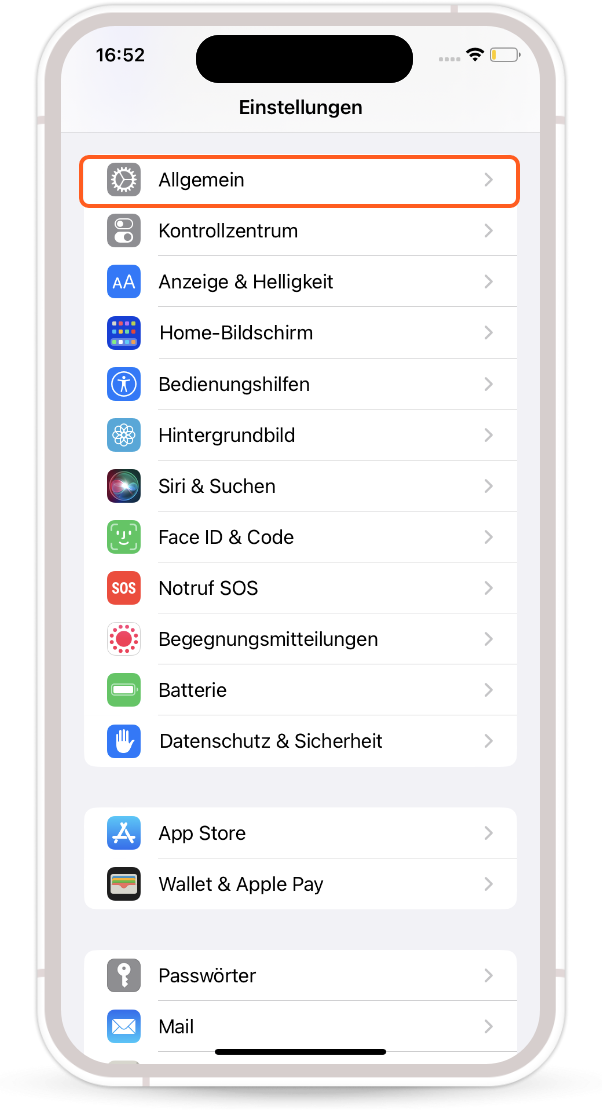Select Bedienungshilfen
The width and height of the screenshot is (602, 1113).
pyautogui.click(x=300, y=384)
